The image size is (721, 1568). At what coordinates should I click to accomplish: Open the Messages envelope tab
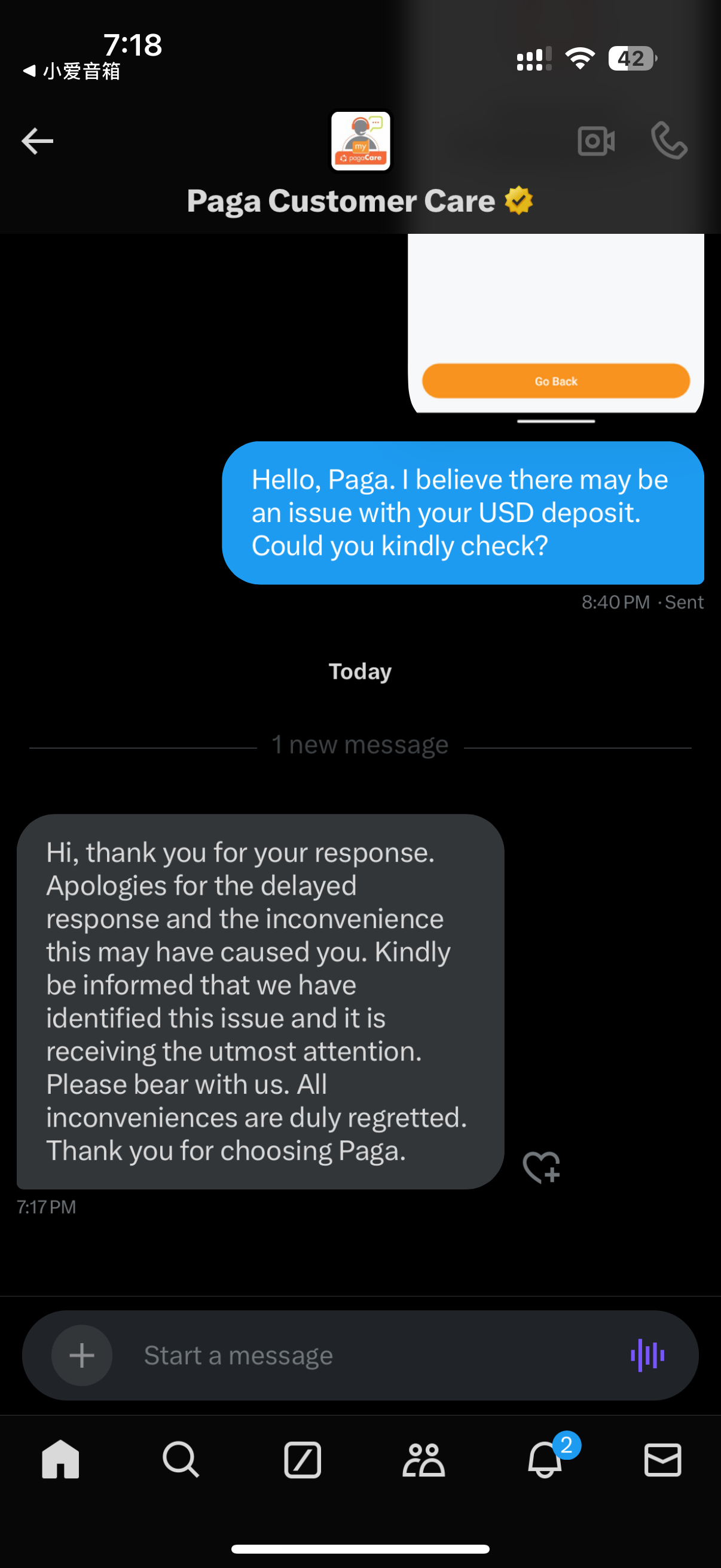(x=662, y=1459)
